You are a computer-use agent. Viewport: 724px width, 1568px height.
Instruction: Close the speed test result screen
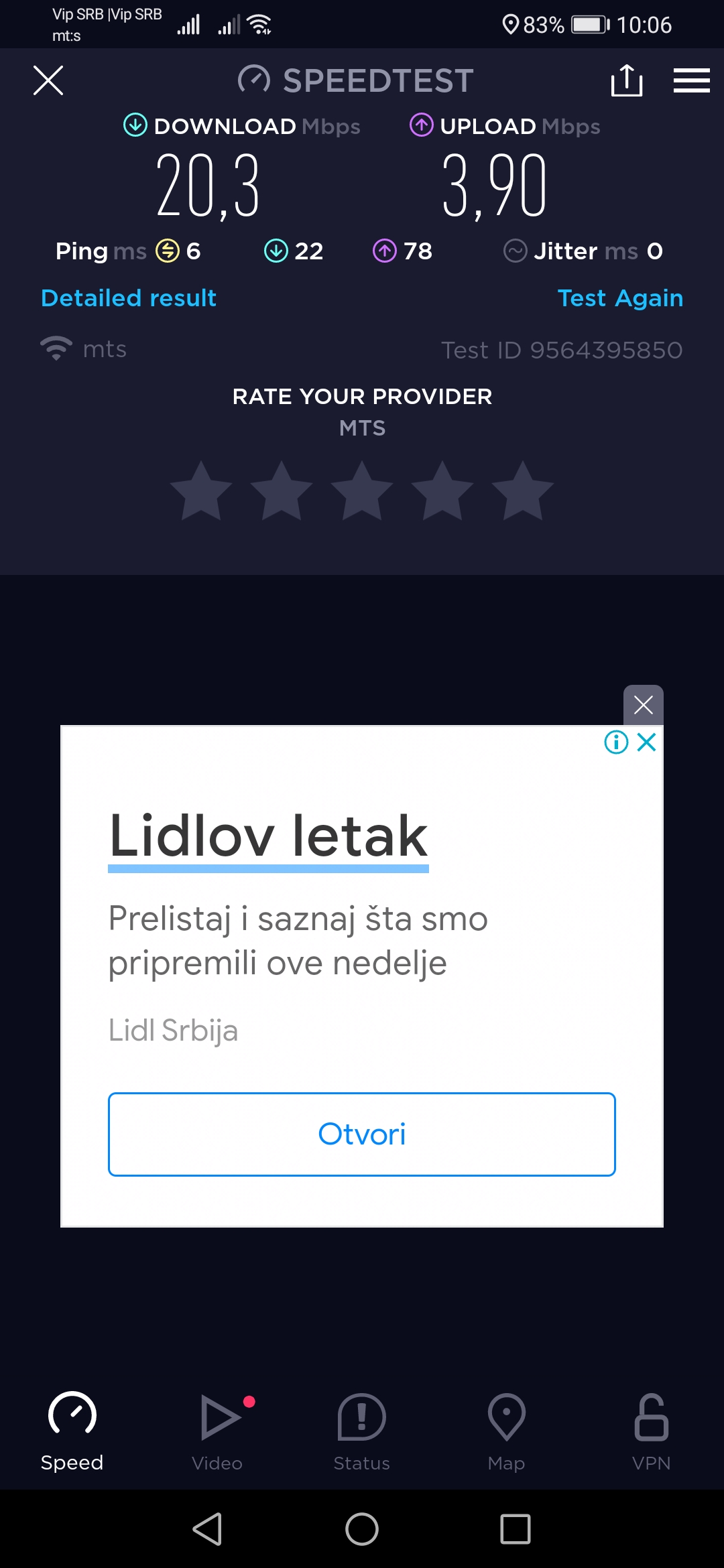point(48,80)
